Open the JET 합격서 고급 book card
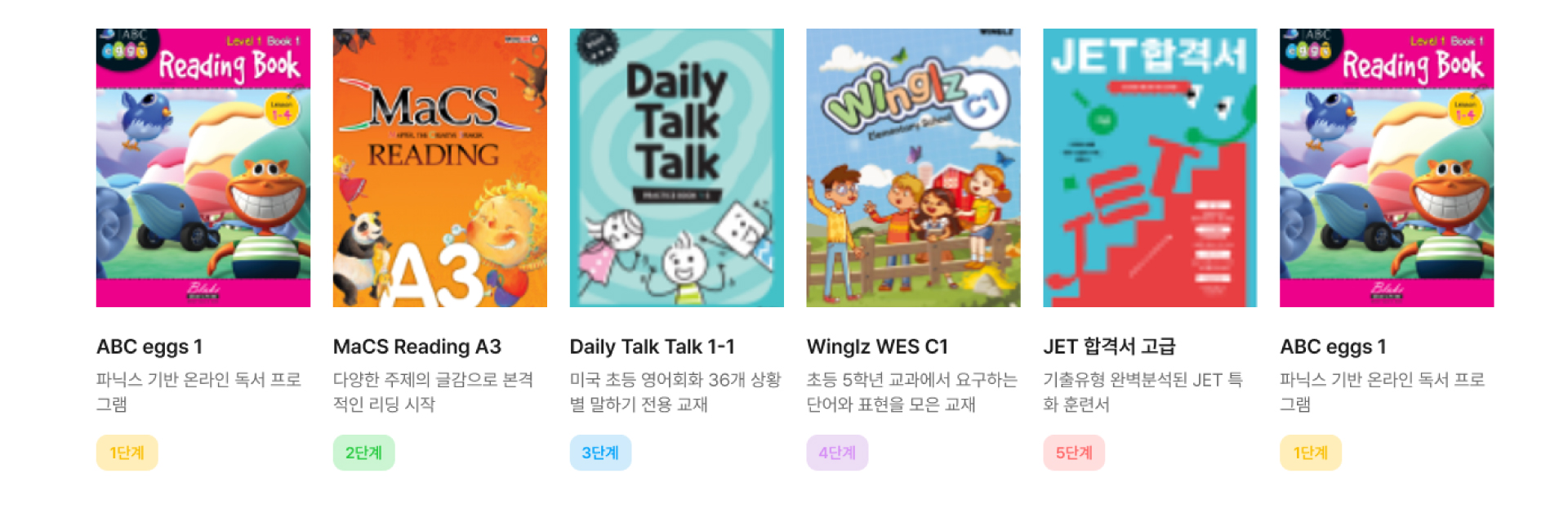1568x518 pixels. click(x=1150, y=168)
